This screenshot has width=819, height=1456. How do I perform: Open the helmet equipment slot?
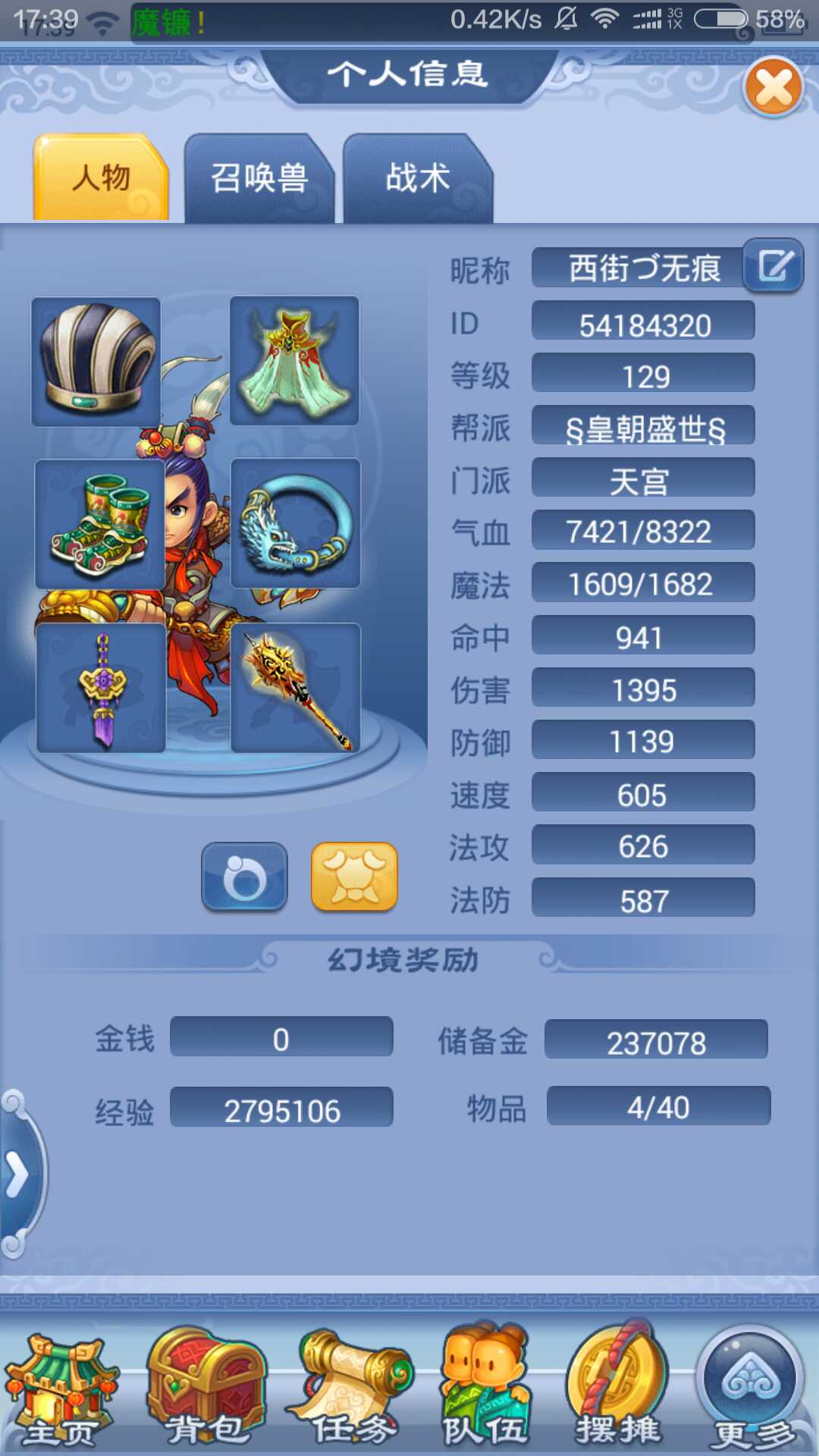(x=96, y=362)
